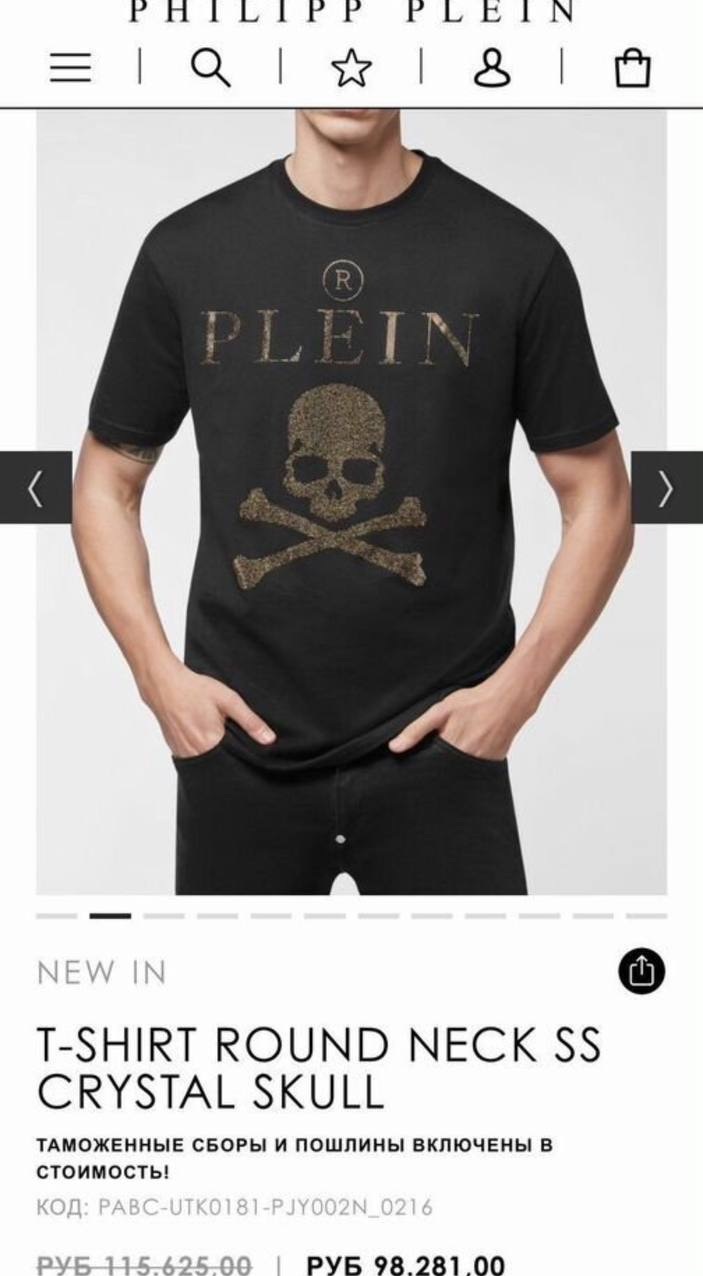The image size is (703, 1276).
Task: Open the shopping bag
Action: [x=632, y=68]
